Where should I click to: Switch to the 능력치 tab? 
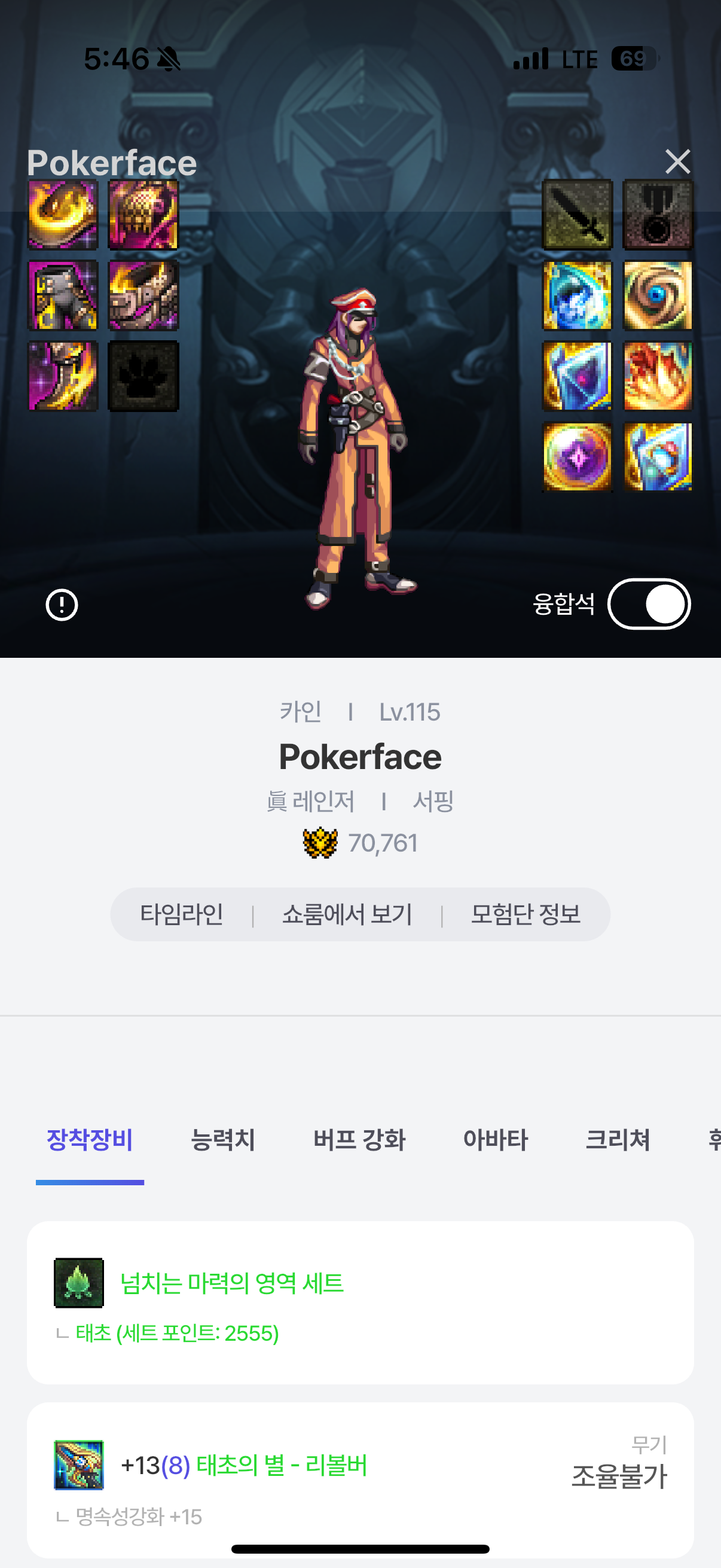(222, 1139)
